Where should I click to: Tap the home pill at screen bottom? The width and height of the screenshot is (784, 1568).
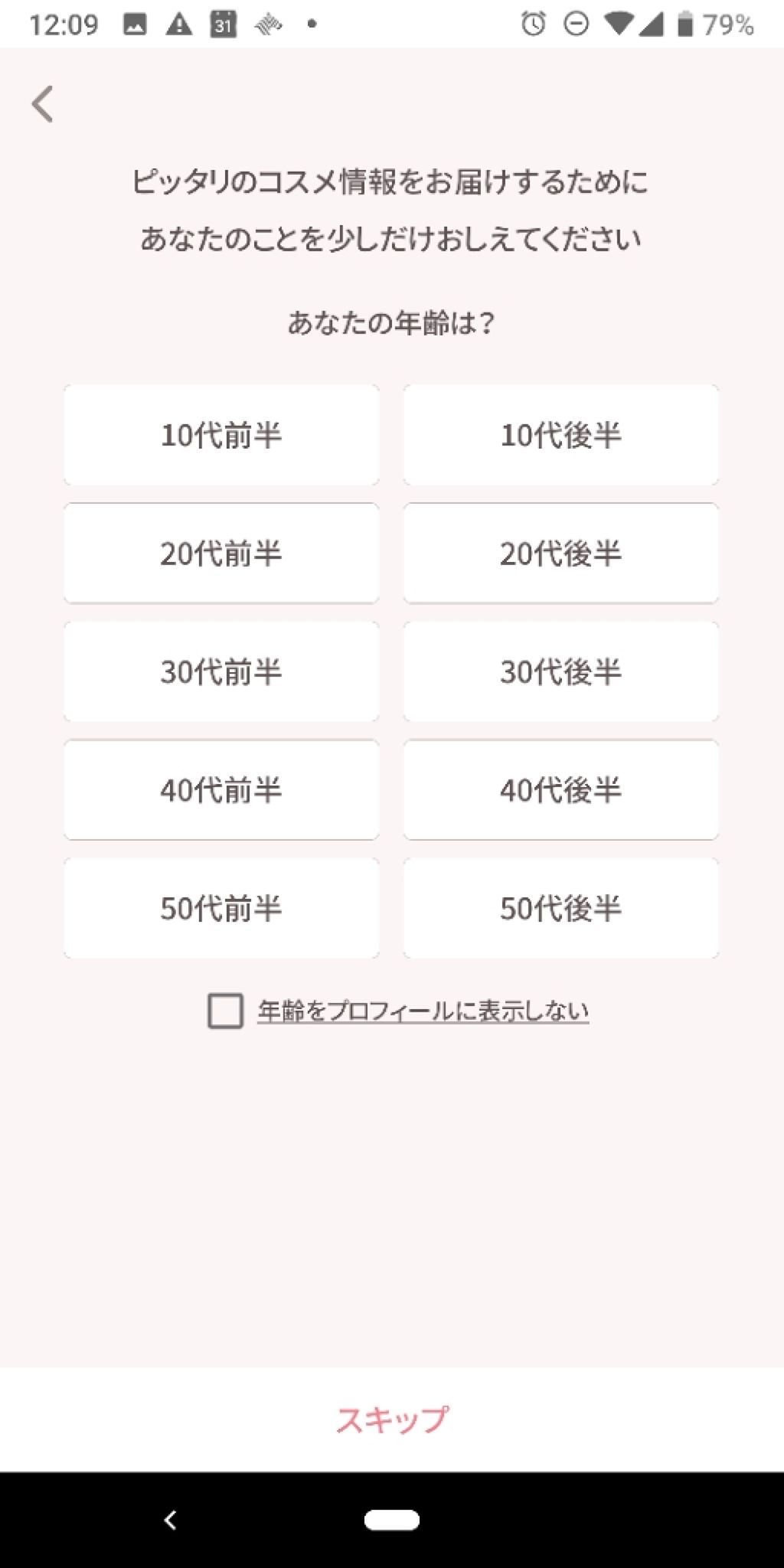392,1518
